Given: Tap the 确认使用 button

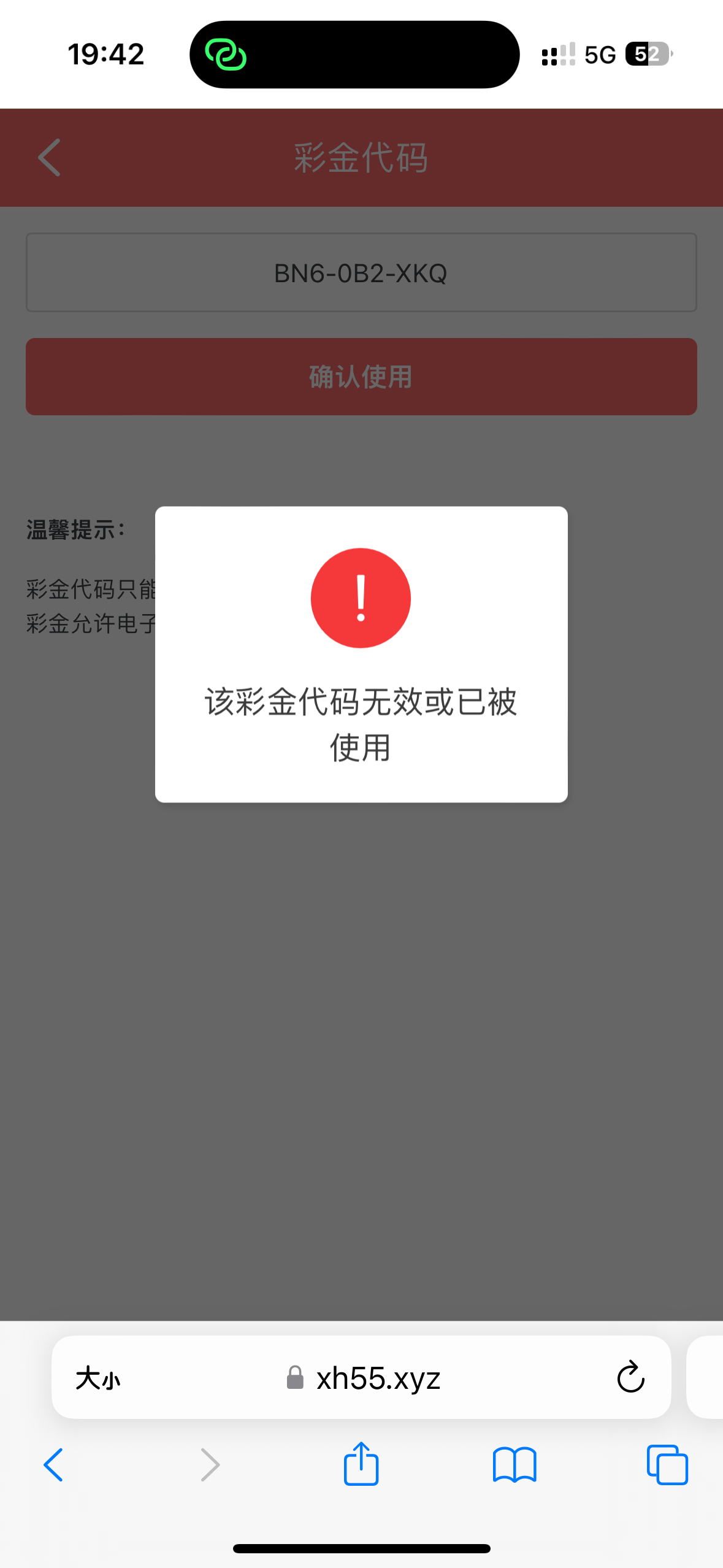Looking at the screenshot, I should tap(361, 377).
